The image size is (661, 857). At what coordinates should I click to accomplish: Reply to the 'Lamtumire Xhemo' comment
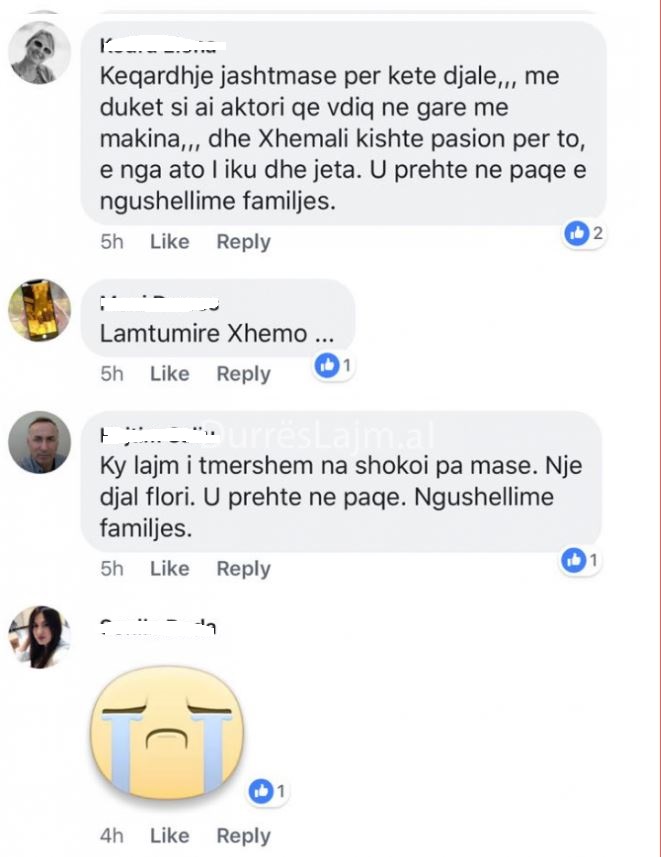(243, 373)
